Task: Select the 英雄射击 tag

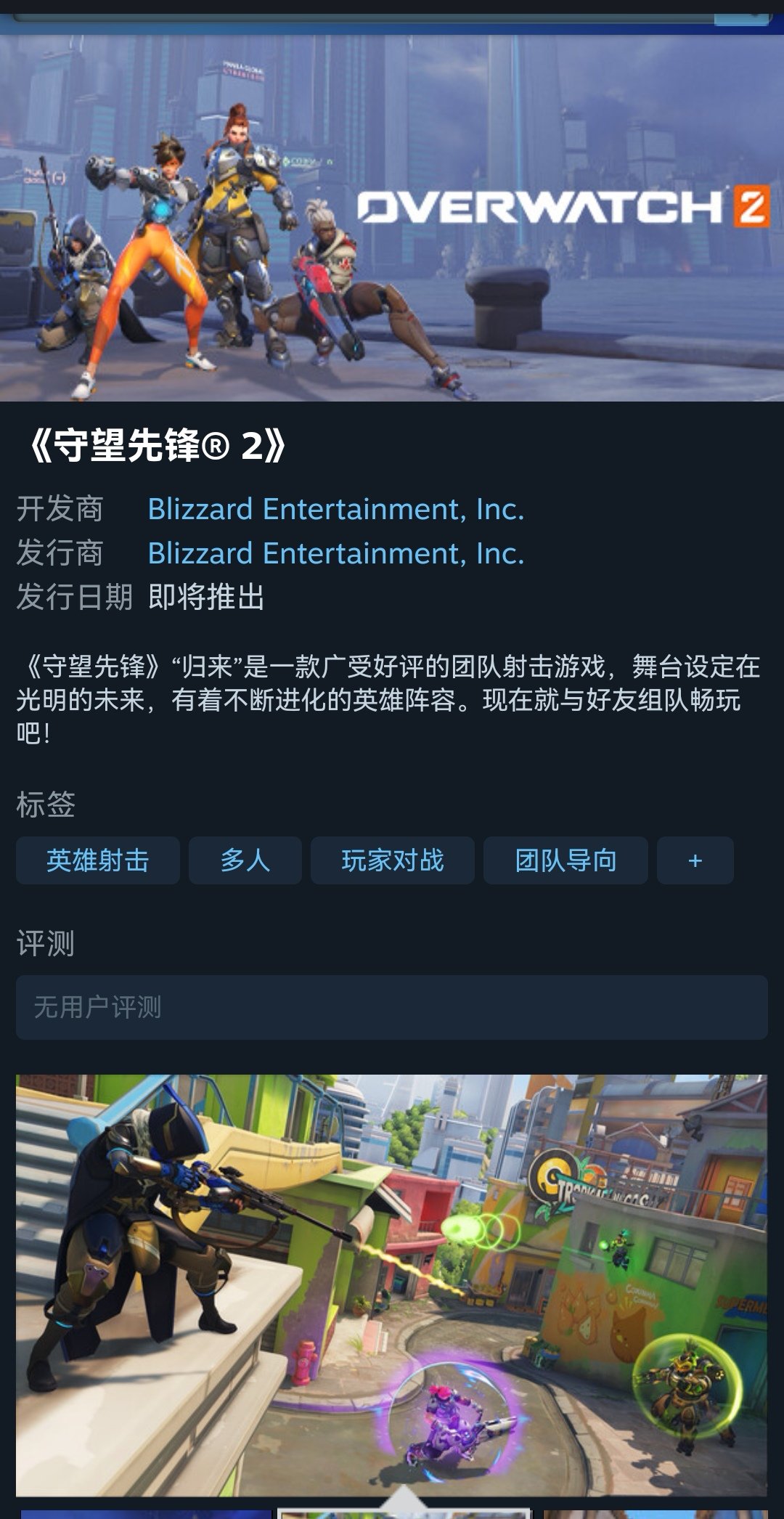Action: 98,860
